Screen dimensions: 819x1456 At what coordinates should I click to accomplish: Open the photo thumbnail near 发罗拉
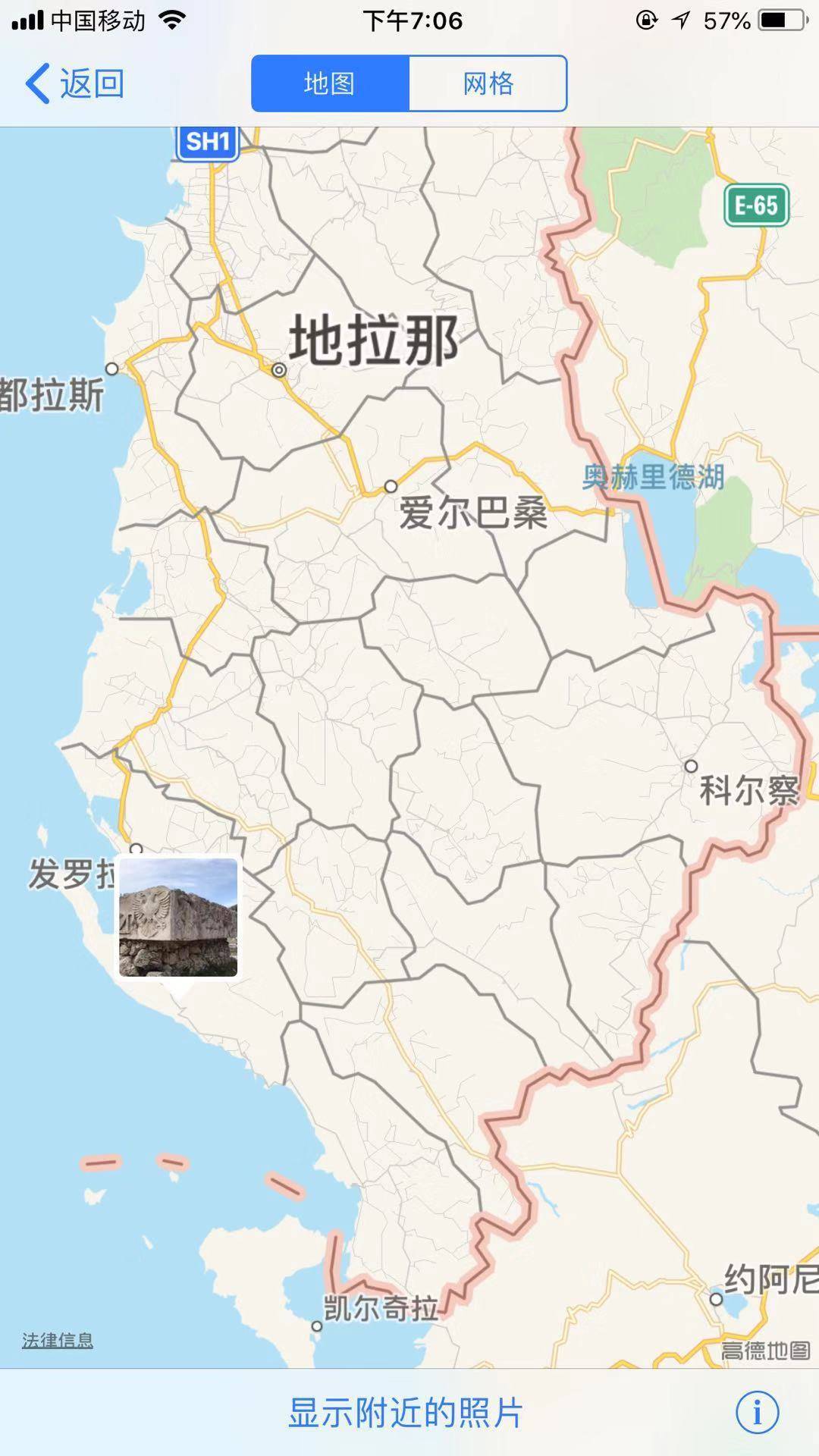[x=178, y=918]
